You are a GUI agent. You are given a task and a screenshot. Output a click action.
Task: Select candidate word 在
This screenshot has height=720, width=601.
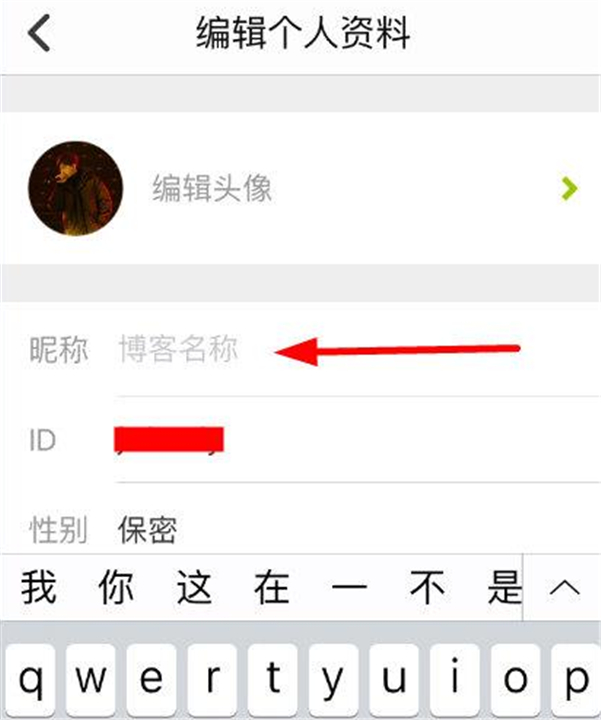coord(271,587)
